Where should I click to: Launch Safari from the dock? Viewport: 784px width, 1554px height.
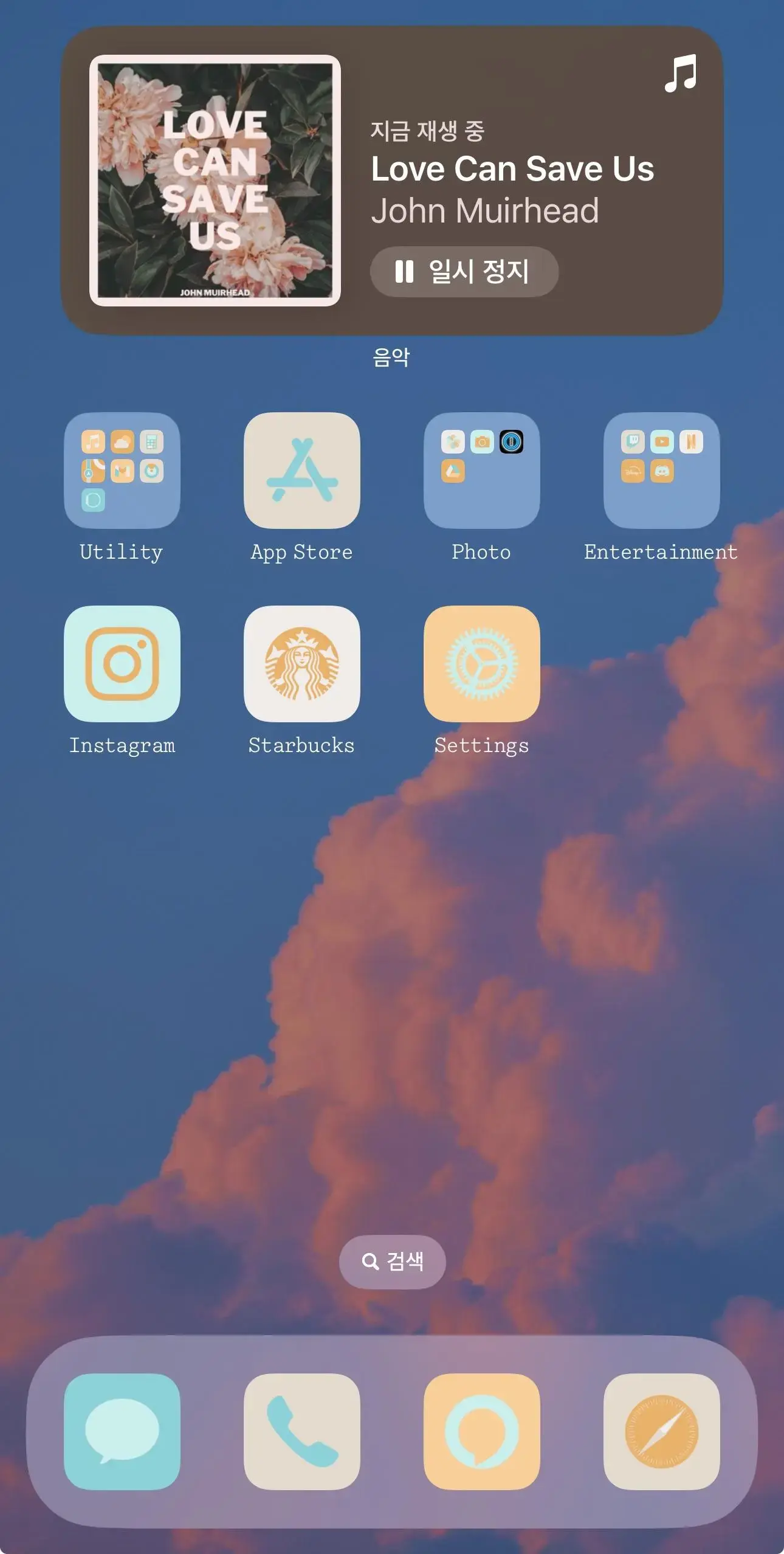tap(661, 1431)
